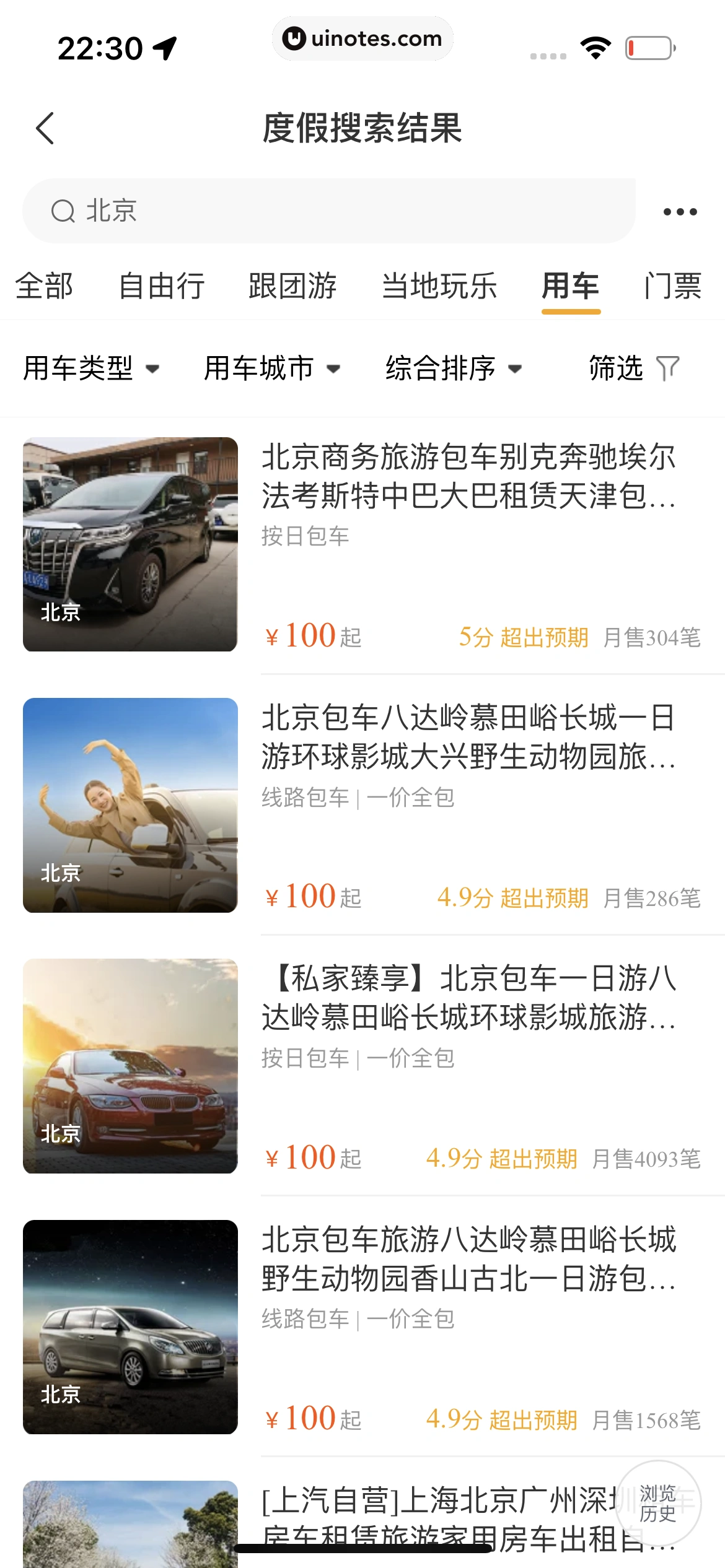
Task: Open the 【私家臻享】北京包车一日游 listing
Action: tap(468, 998)
